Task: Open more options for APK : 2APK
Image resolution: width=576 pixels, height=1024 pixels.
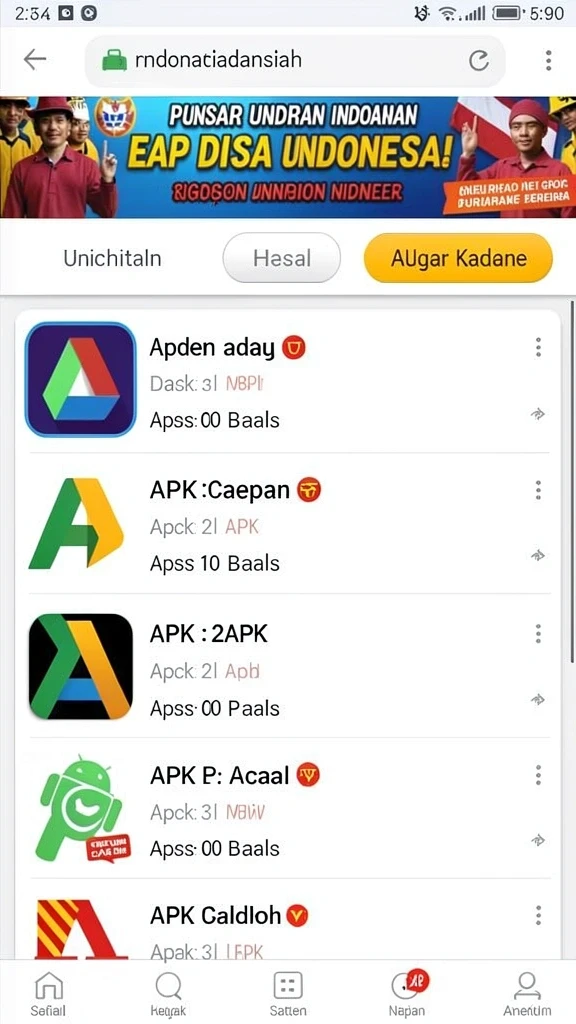Action: tap(538, 633)
